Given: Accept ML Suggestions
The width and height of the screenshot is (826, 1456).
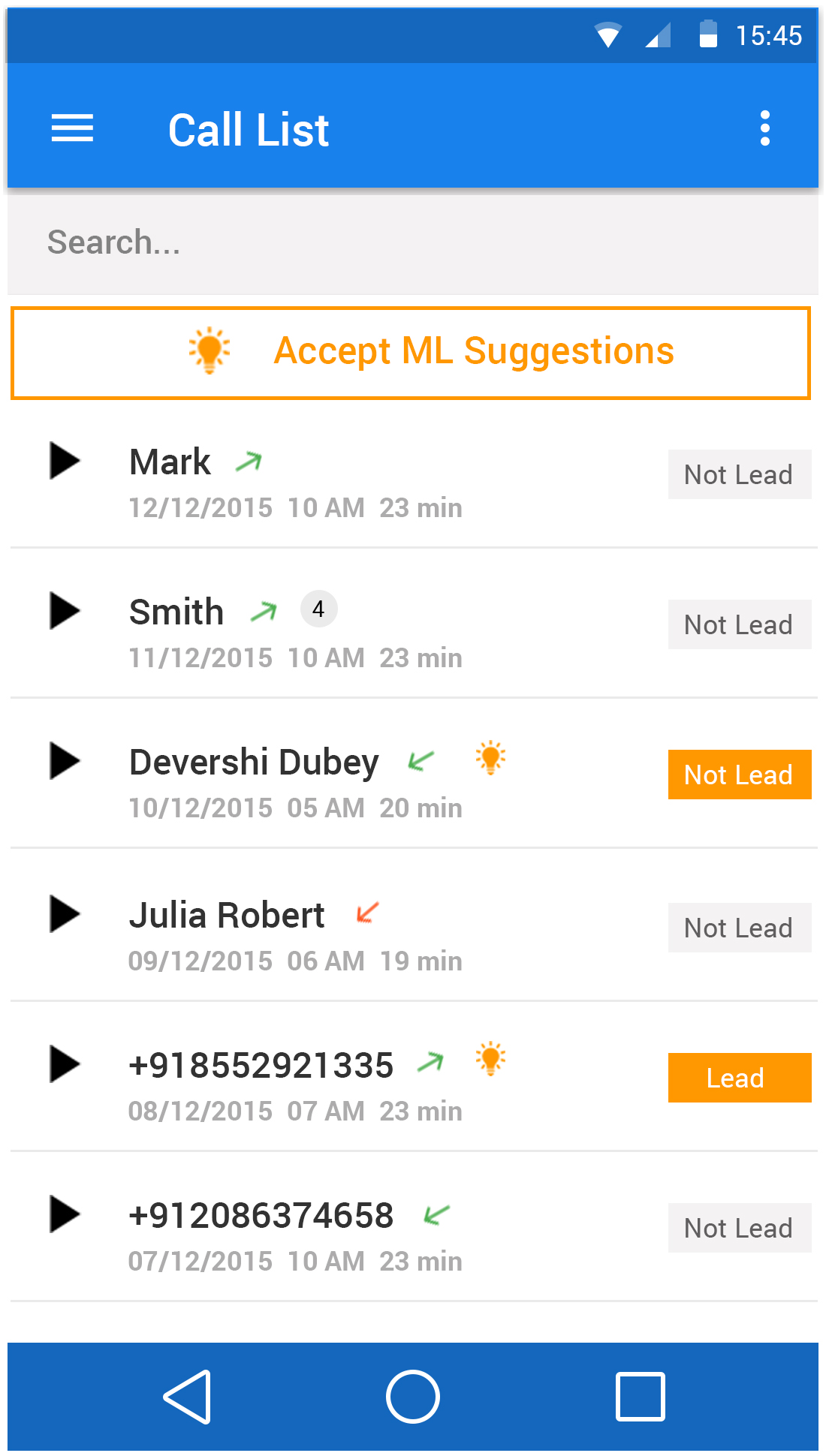Looking at the screenshot, I should (411, 353).
